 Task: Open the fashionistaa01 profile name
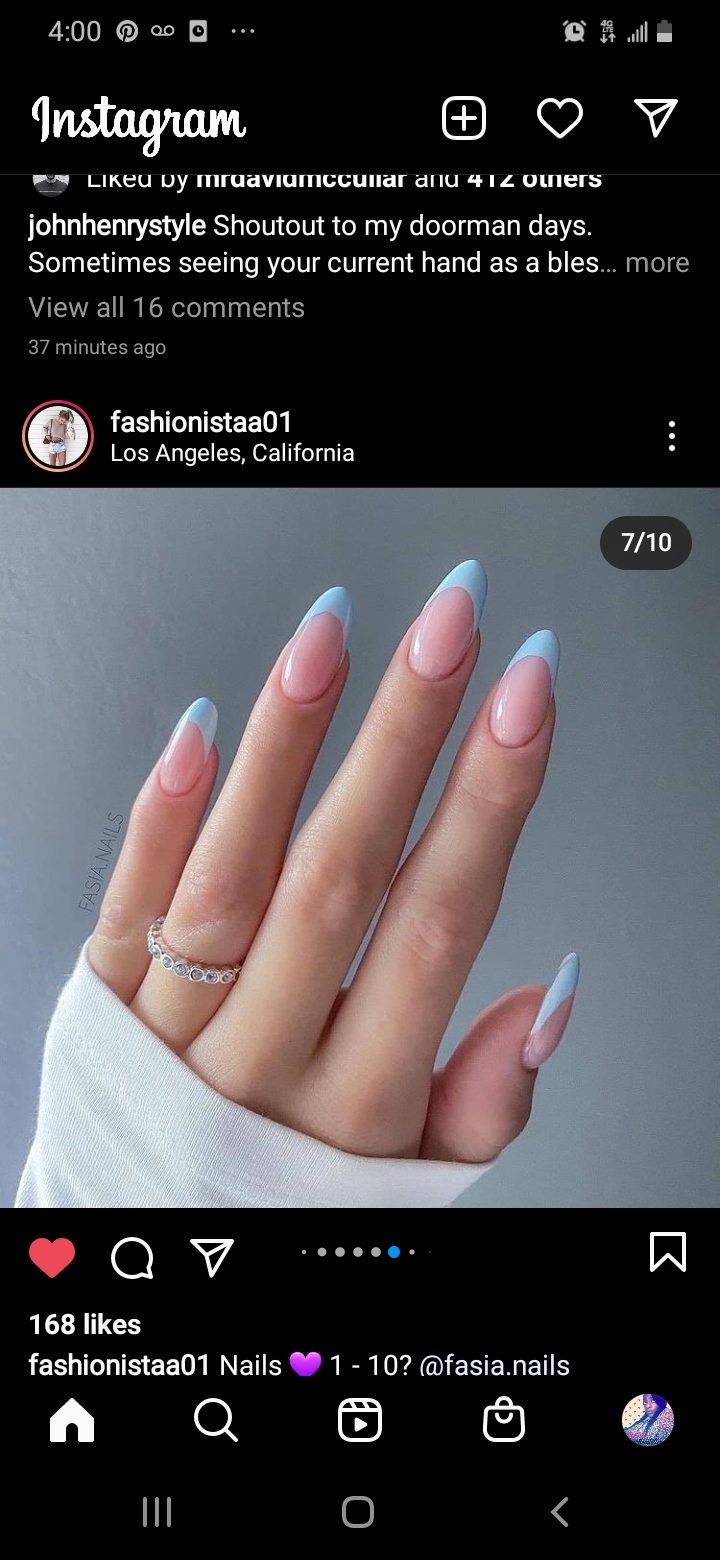201,422
